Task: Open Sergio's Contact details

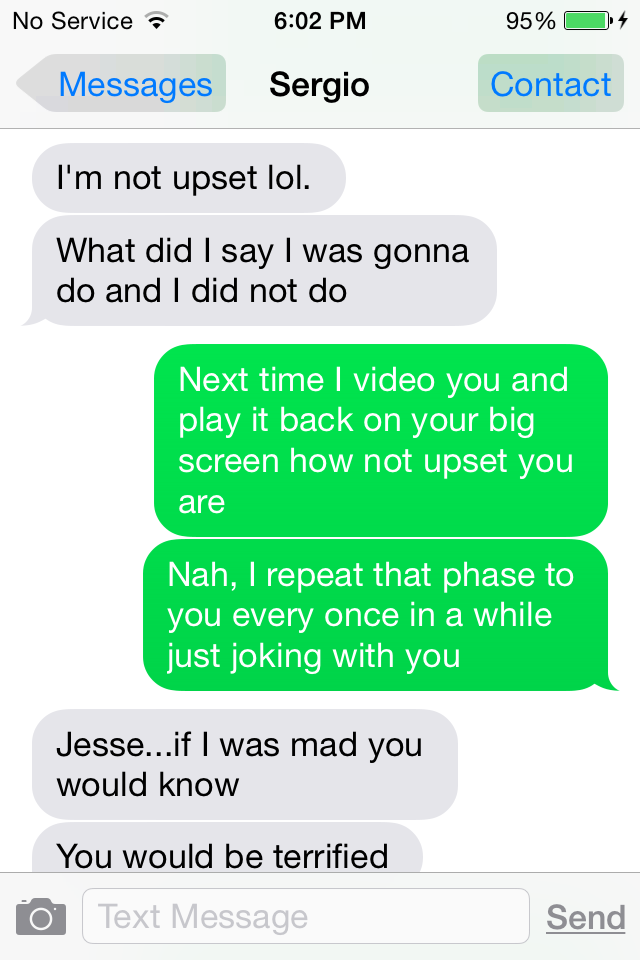Action: coord(550,84)
